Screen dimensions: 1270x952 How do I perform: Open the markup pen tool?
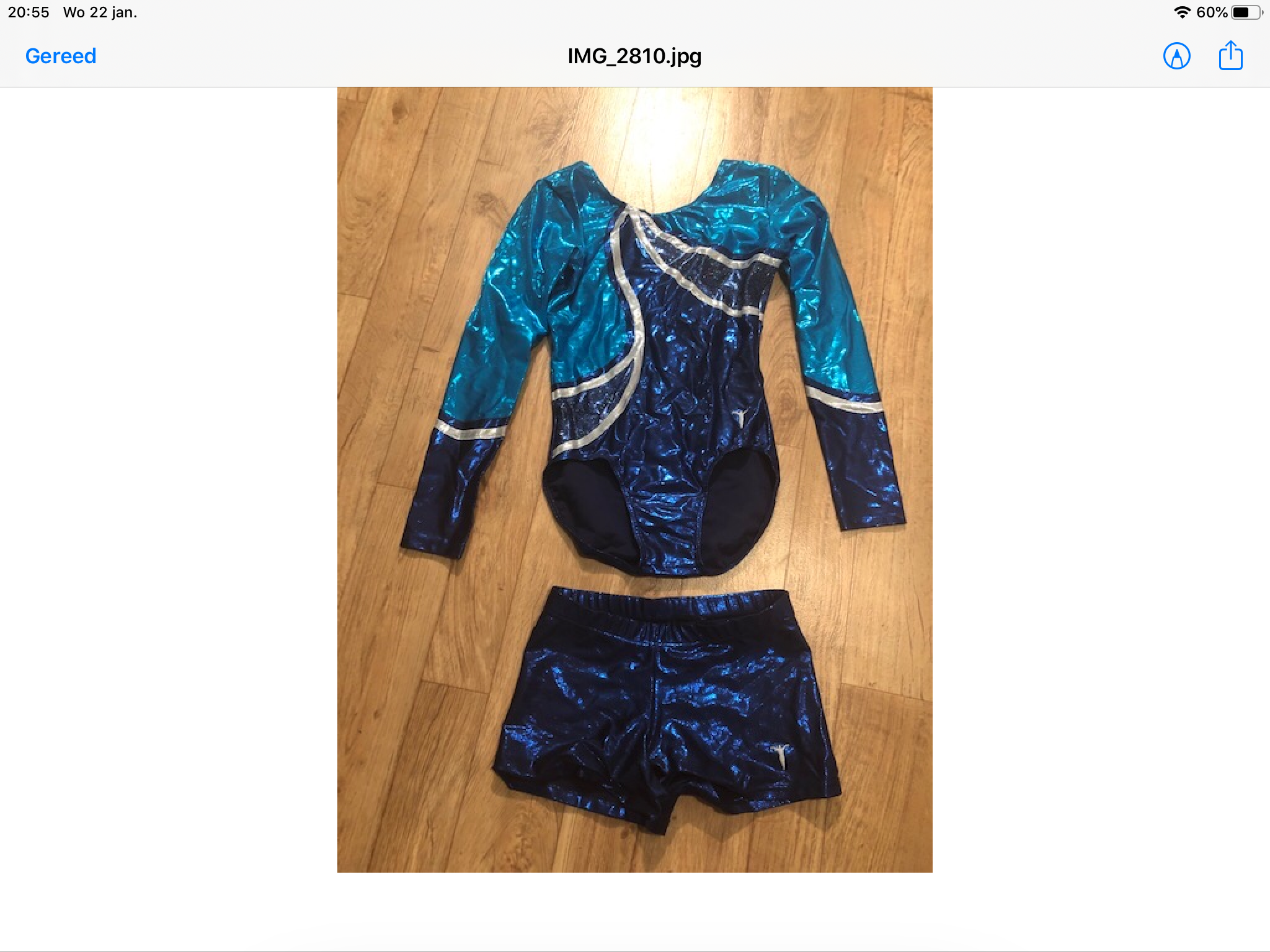coord(1176,56)
